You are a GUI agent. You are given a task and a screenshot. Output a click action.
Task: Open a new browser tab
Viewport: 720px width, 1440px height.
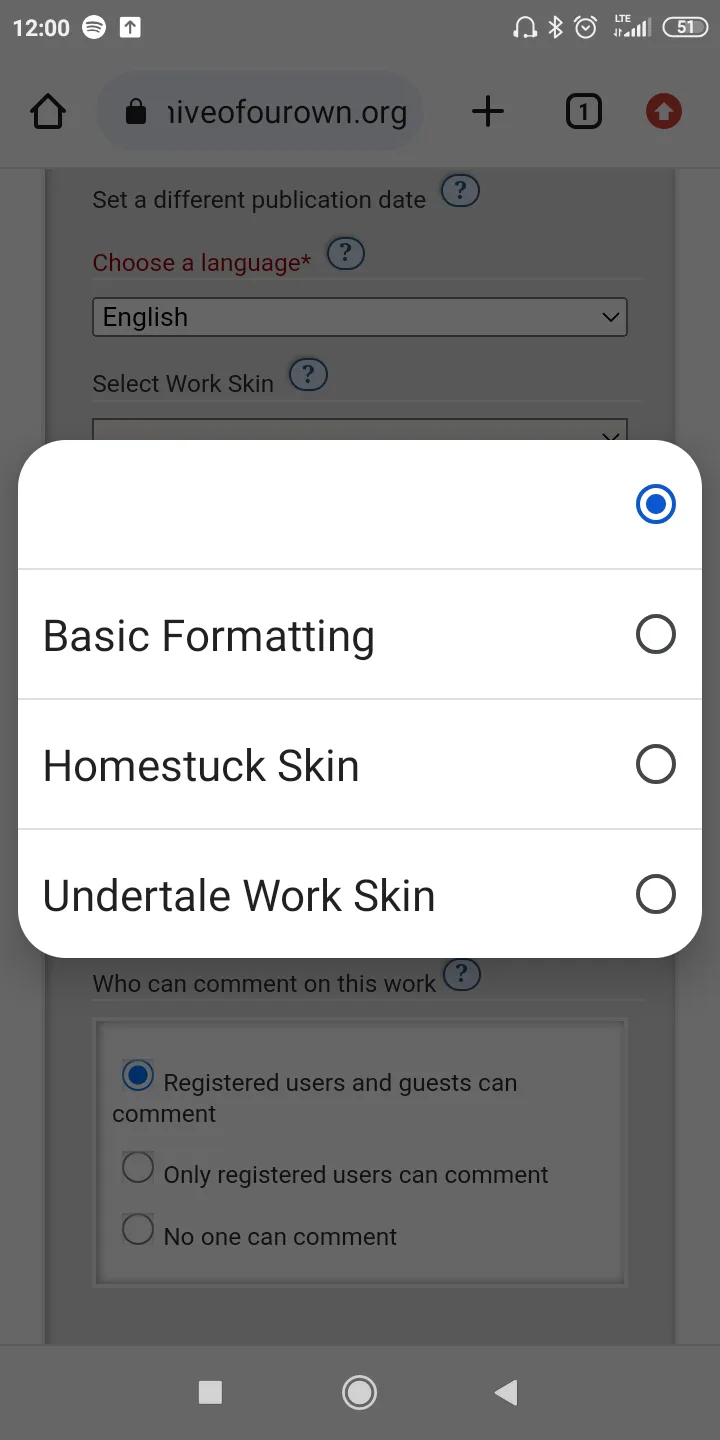(488, 111)
